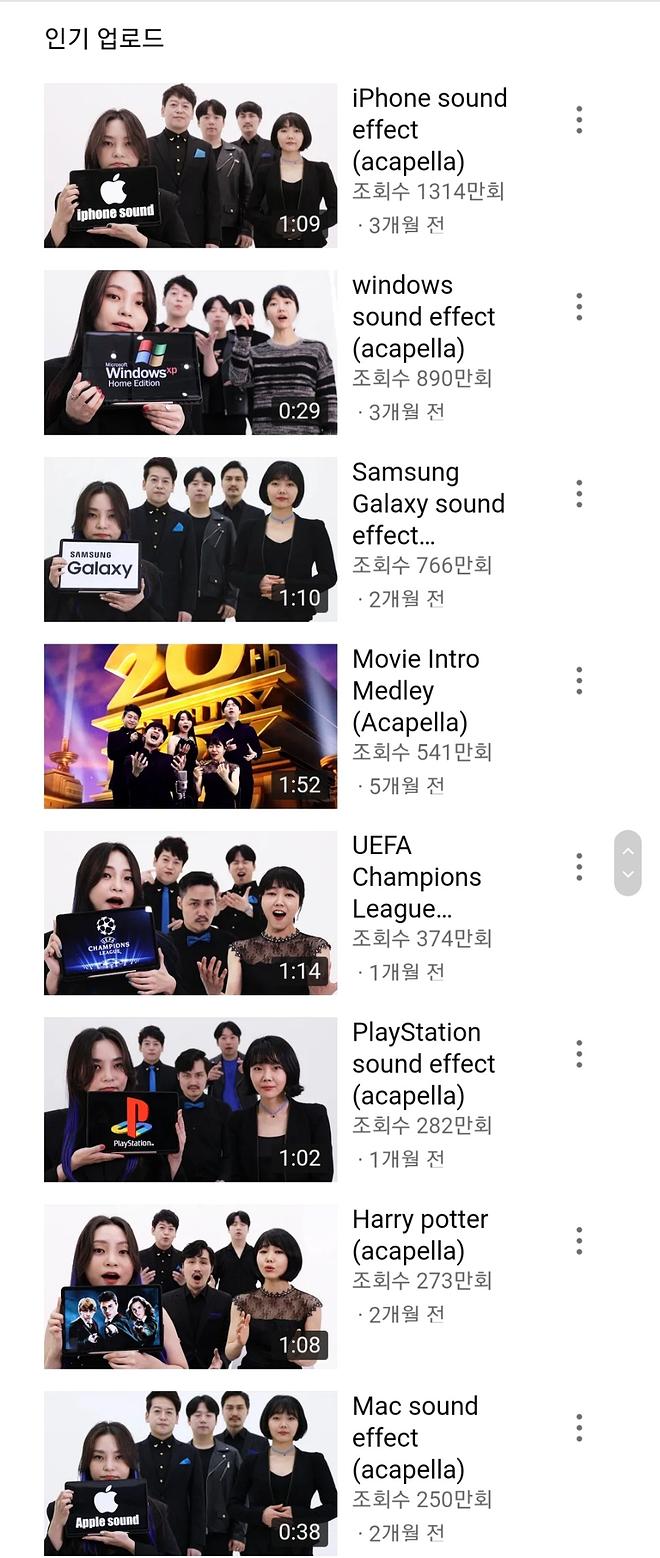Show options for Harry potter video

click(579, 1241)
